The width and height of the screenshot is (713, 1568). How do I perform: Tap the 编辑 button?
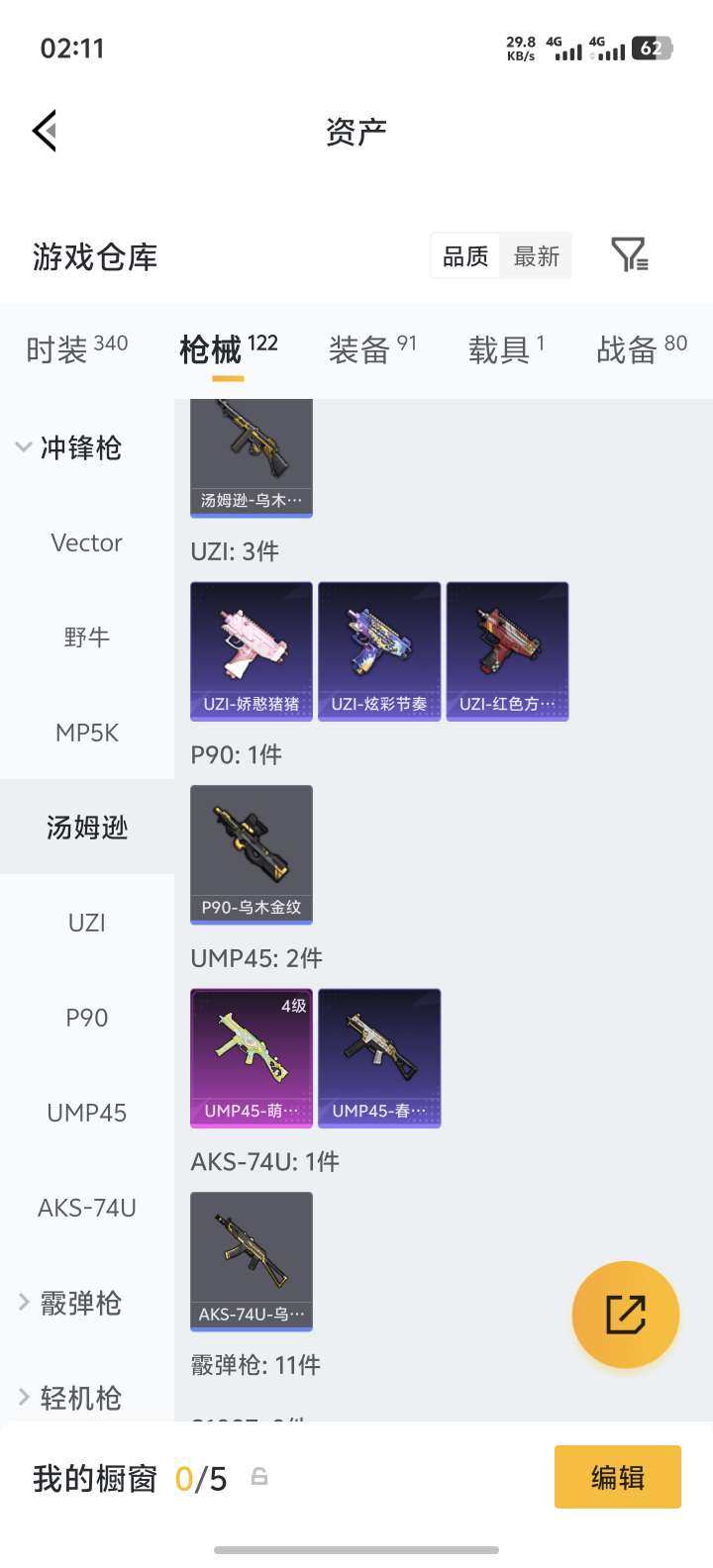[617, 1477]
